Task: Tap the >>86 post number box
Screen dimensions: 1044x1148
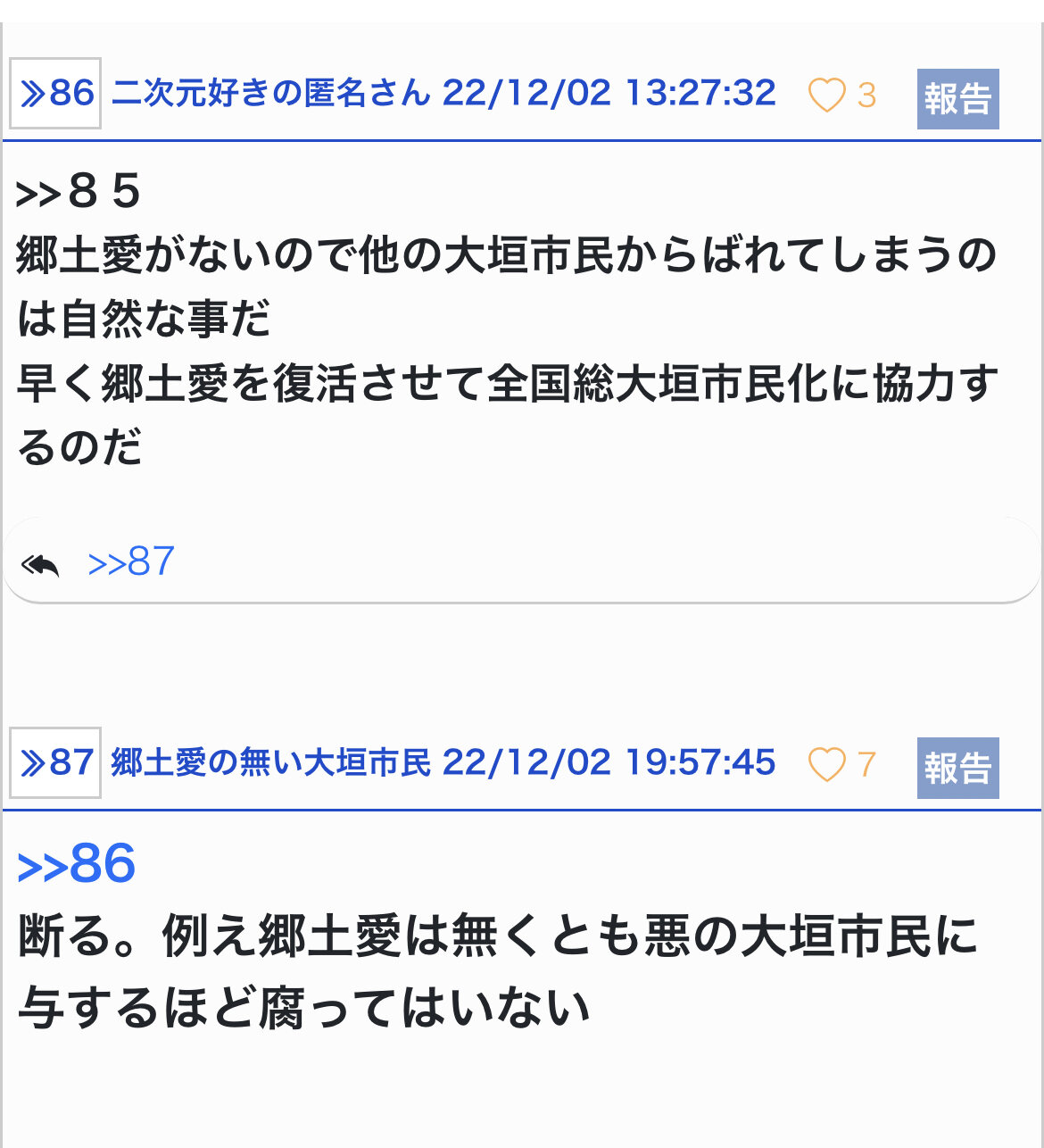Action: 55,93
